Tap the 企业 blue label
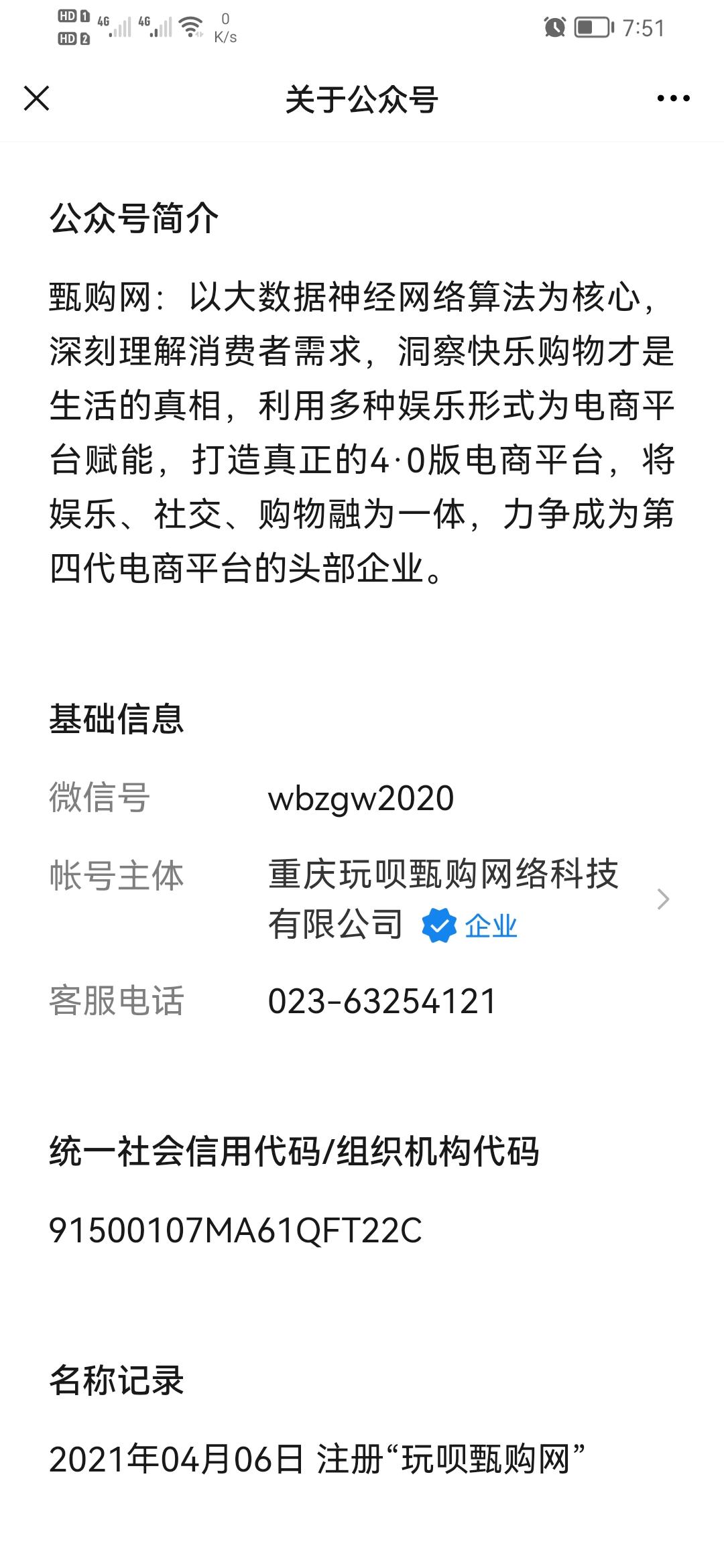 [x=493, y=925]
